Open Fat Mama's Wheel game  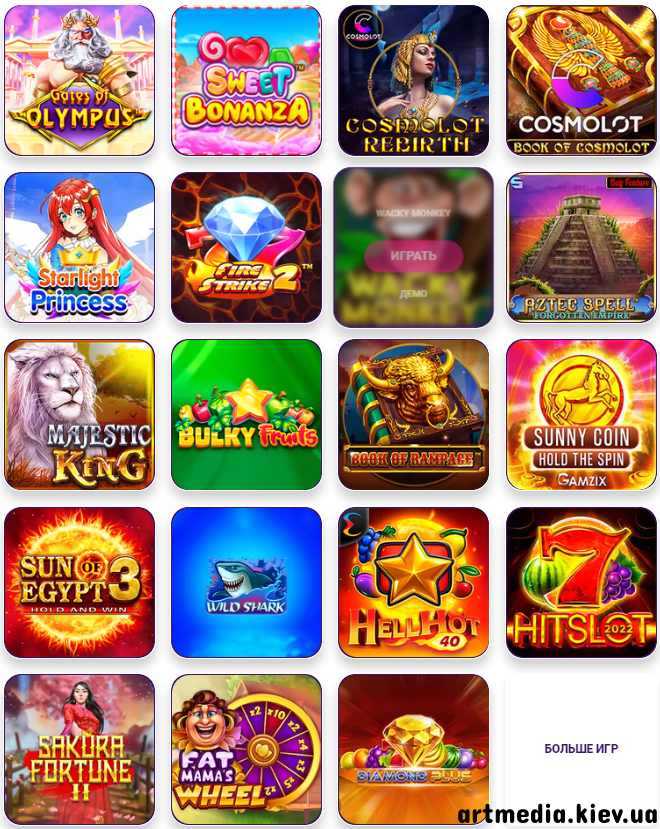(246, 749)
